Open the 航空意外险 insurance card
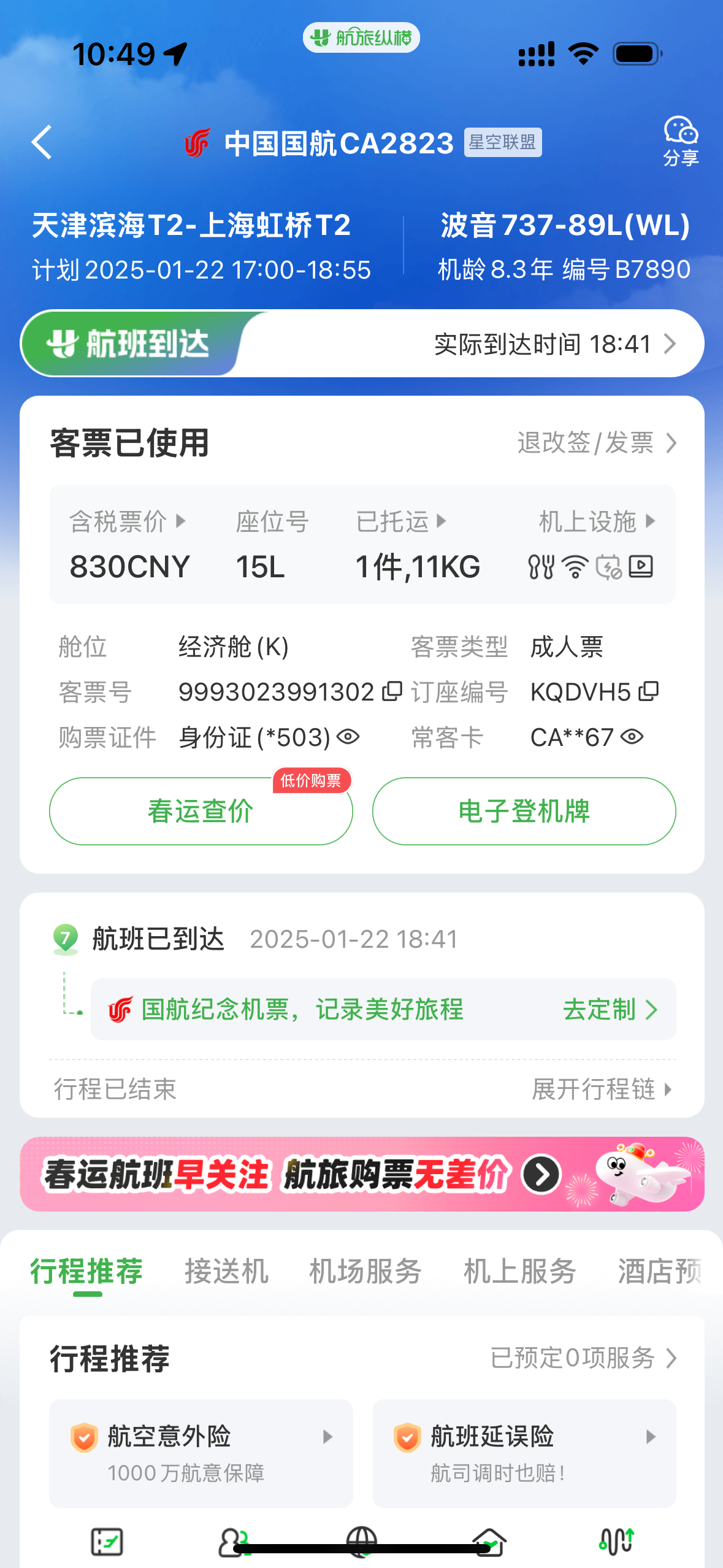Viewport: 723px width, 1568px height. [x=201, y=1453]
